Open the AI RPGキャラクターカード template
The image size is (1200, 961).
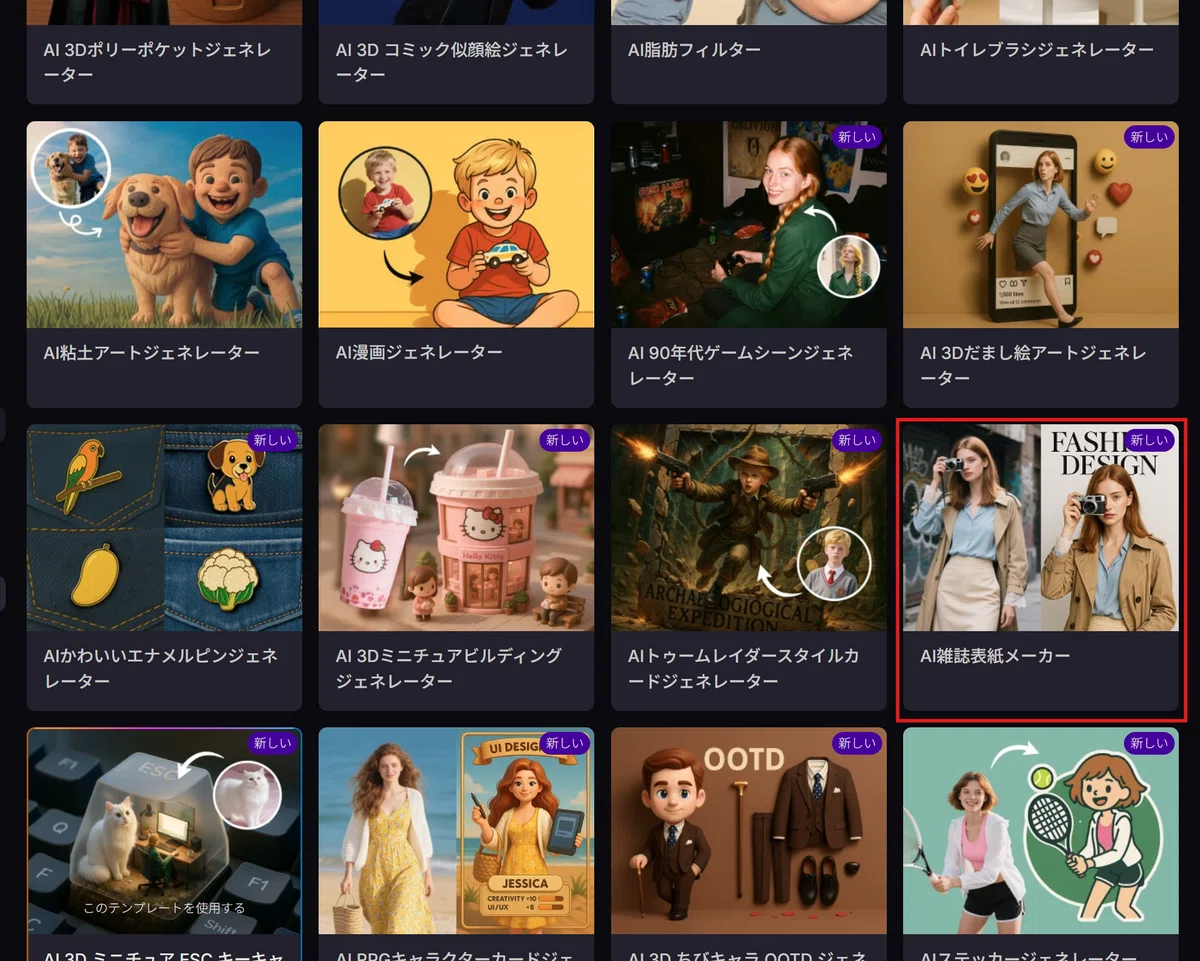[456, 844]
